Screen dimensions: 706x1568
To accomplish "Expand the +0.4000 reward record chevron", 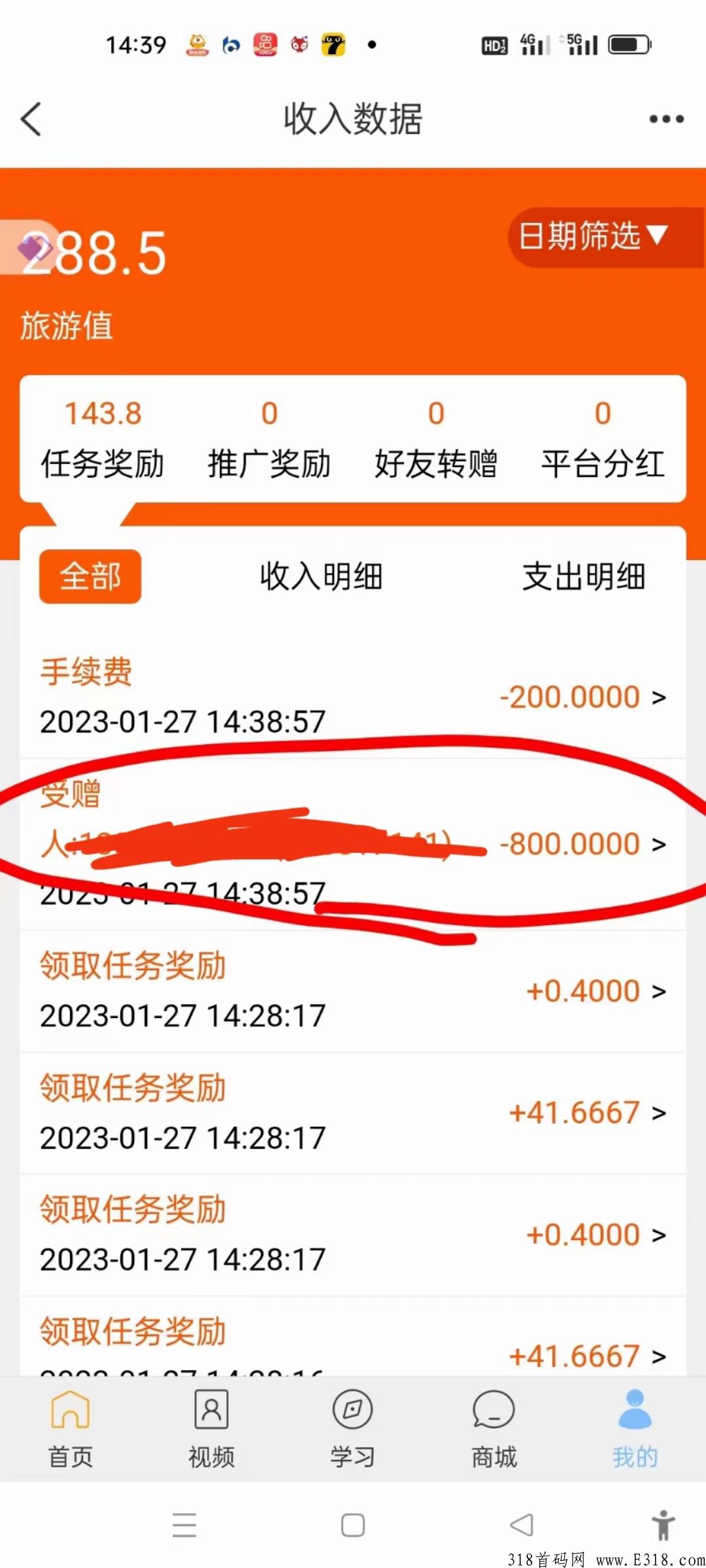I will (659, 990).
